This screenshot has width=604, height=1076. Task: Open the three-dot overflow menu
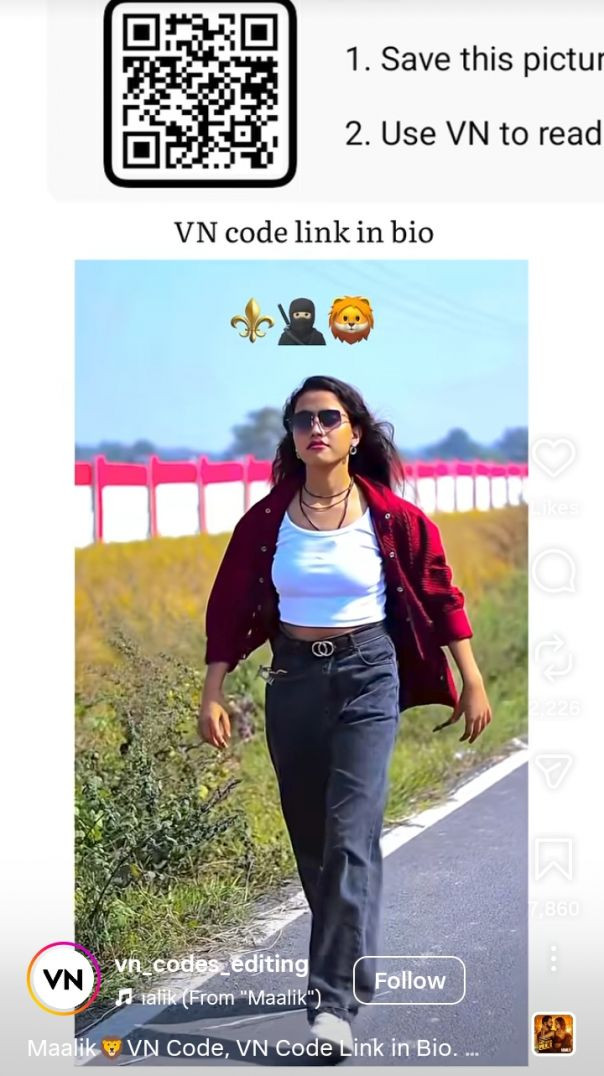[x=553, y=957]
